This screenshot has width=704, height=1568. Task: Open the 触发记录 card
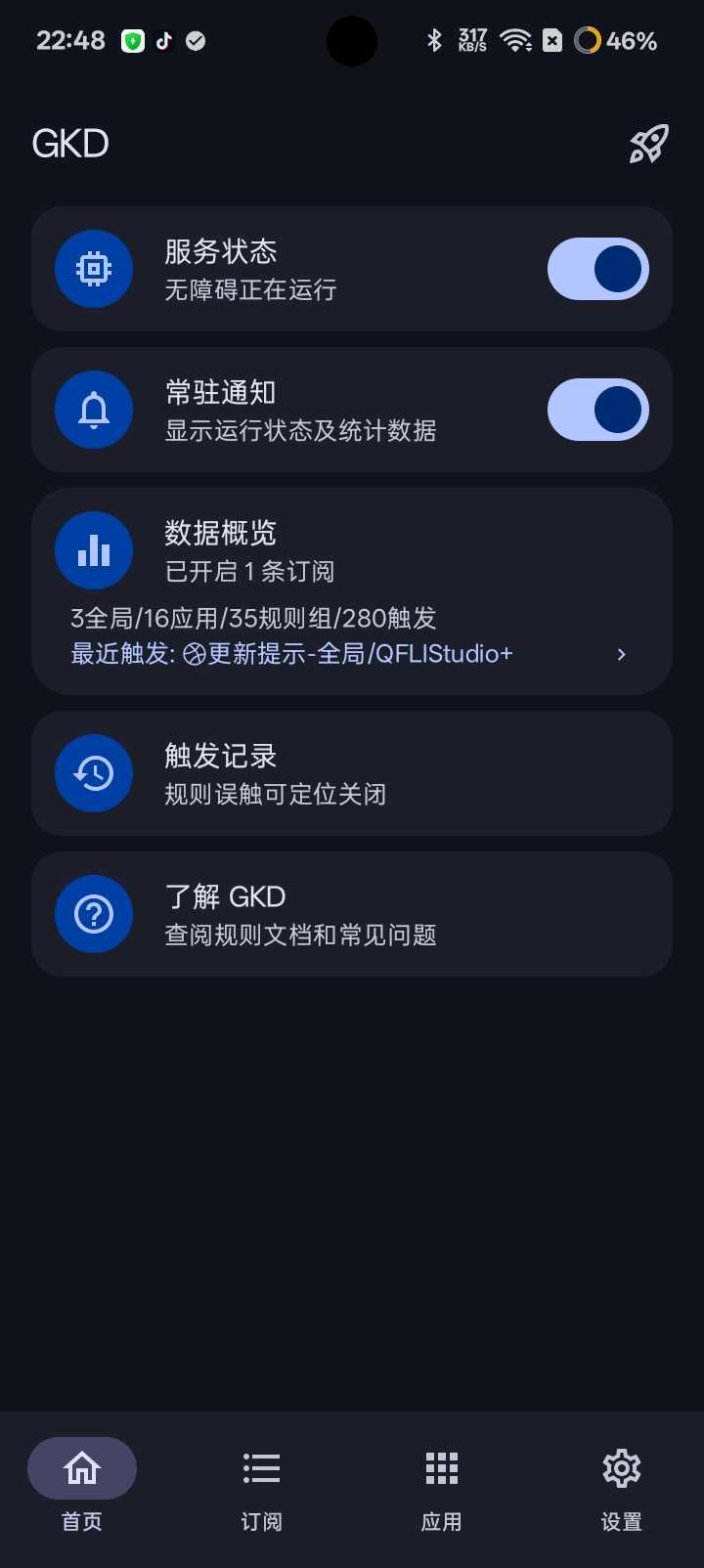click(x=352, y=773)
